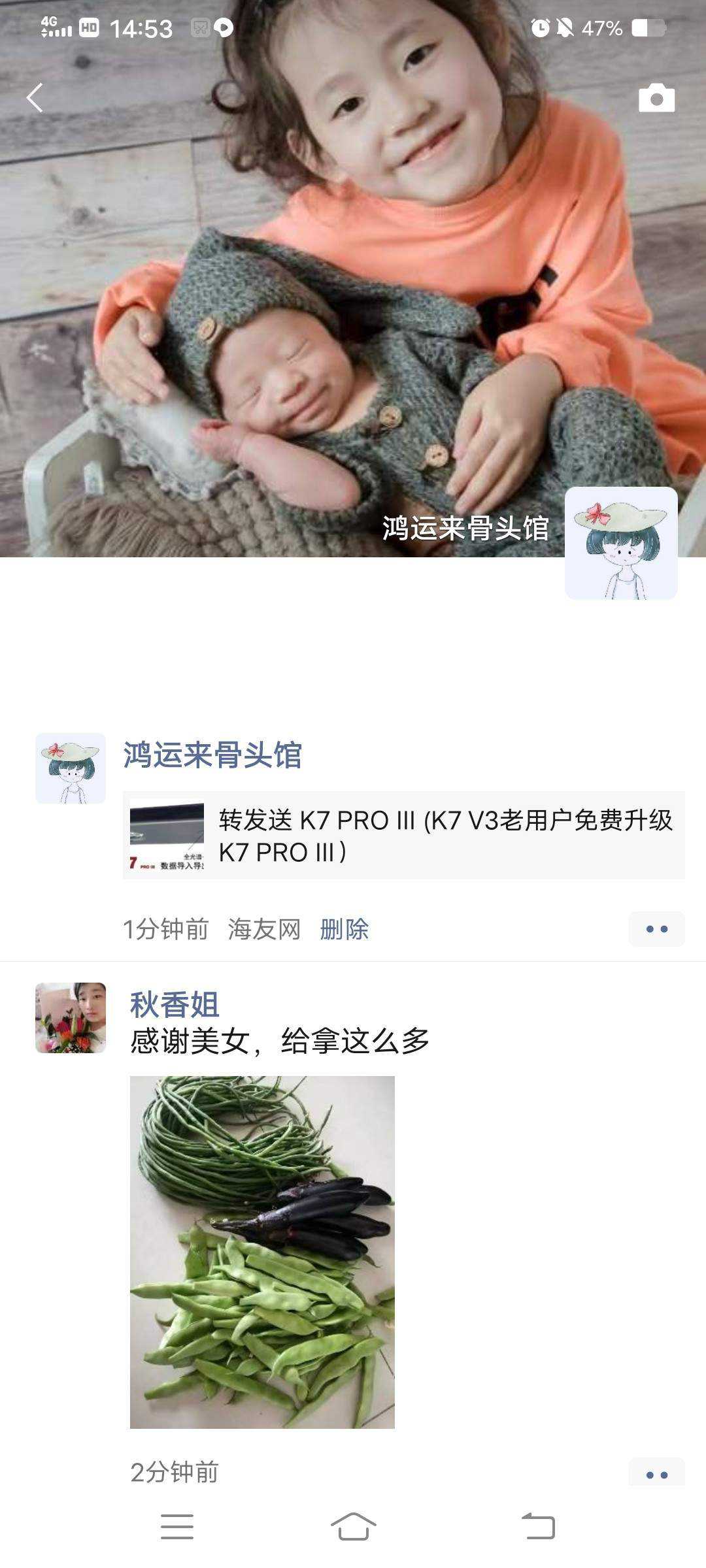Tap the profile avatar on the cover photo

click(621, 543)
